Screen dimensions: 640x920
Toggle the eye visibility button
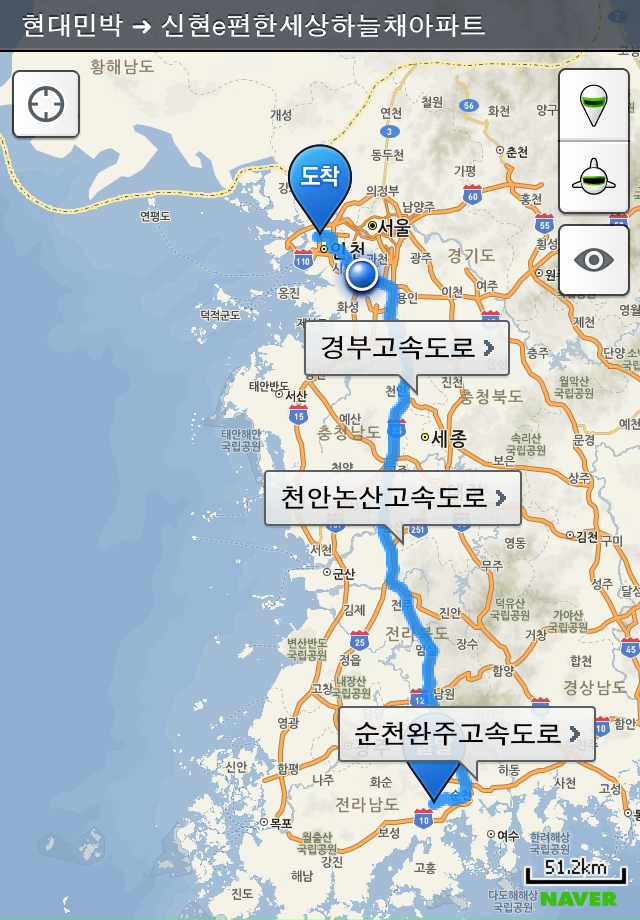click(594, 260)
